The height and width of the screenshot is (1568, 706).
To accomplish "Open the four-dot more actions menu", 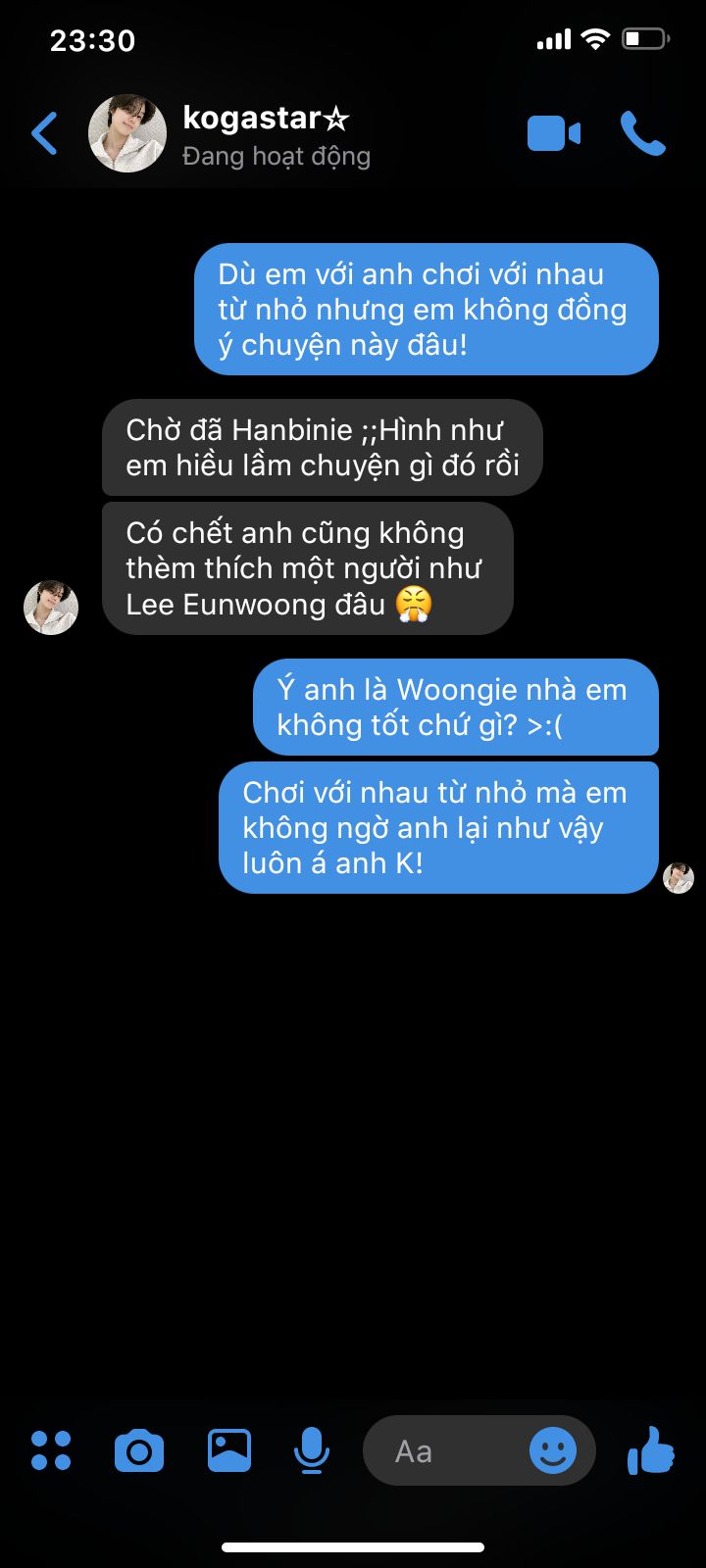I will pyautogui.click(x=51, y=1450).
